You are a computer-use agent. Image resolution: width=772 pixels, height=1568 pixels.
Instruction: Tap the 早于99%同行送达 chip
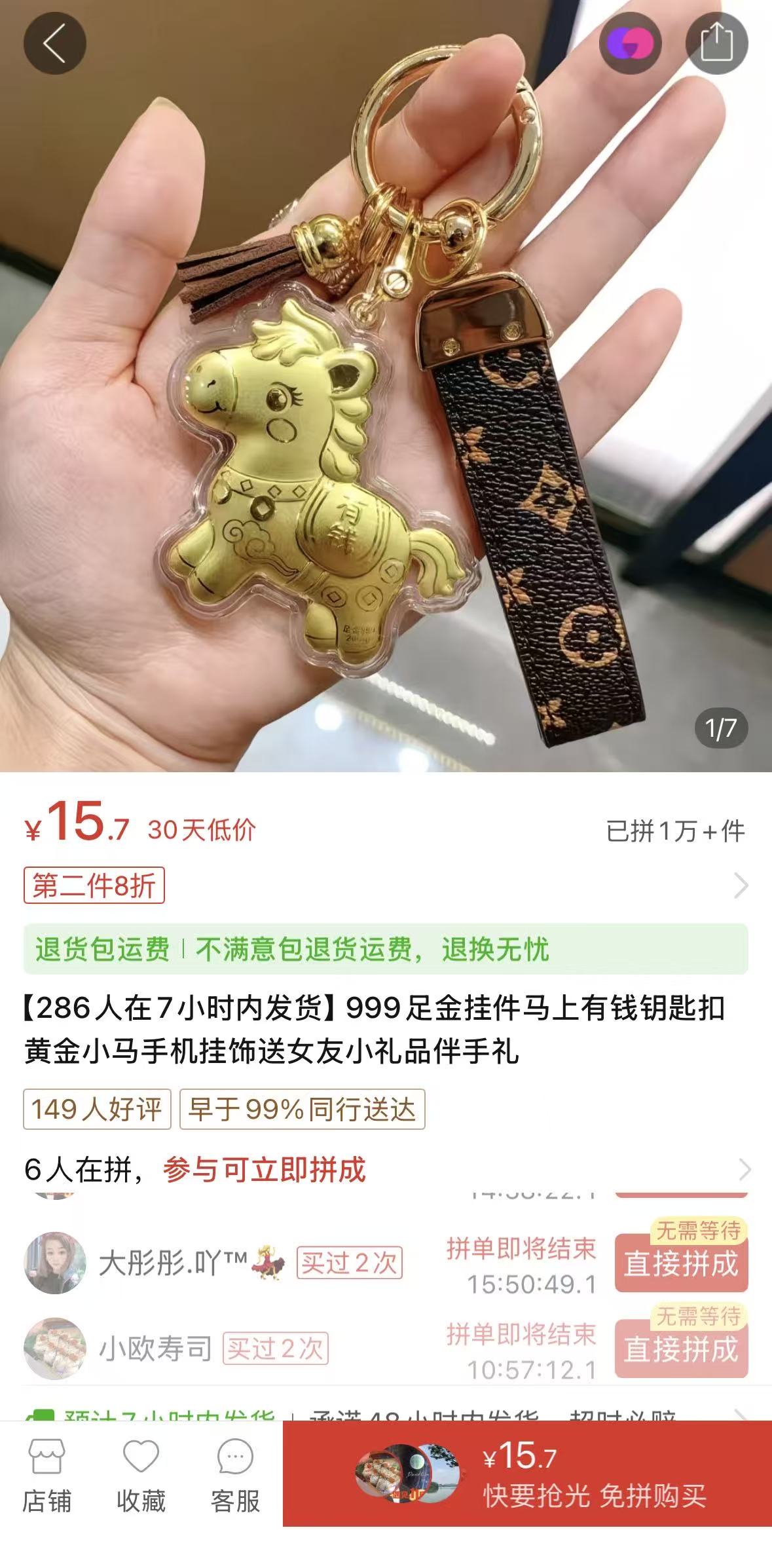(x=302, y=1109)
